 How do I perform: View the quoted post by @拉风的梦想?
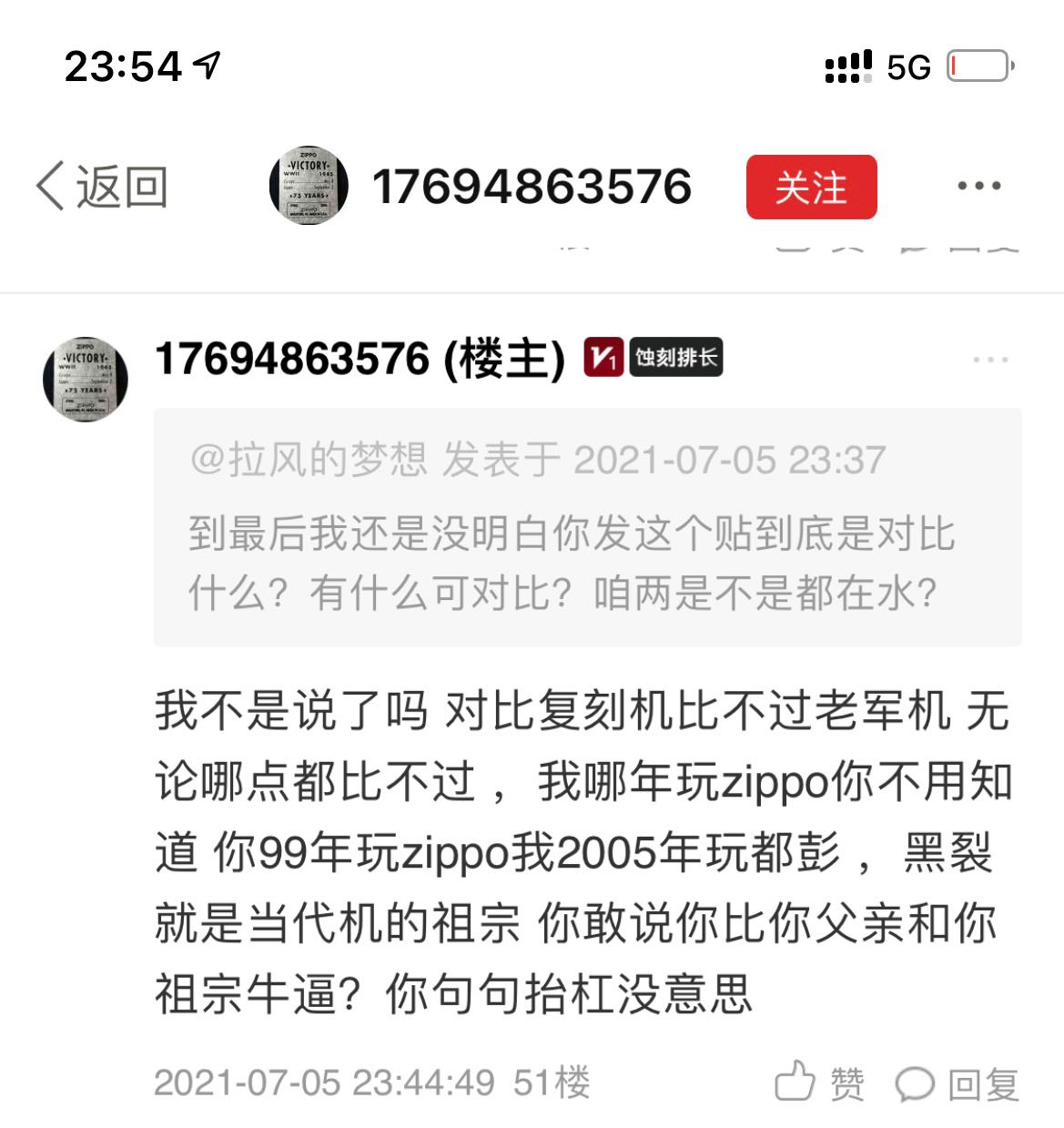coord(587,527)
